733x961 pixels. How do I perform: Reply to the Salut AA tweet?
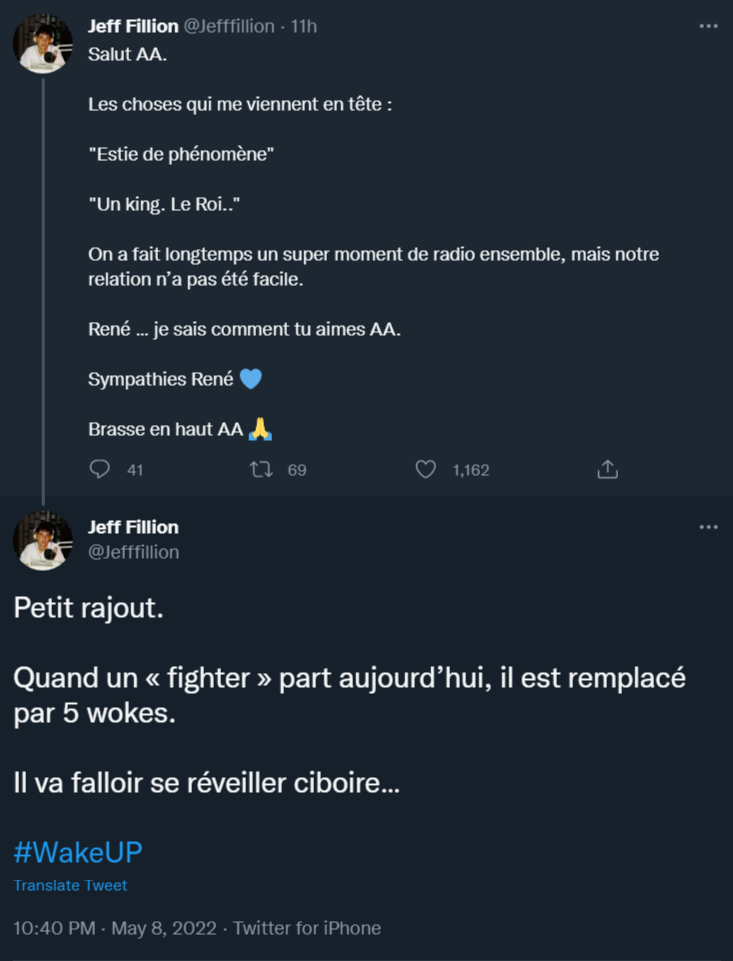click(x=100, y=469)
